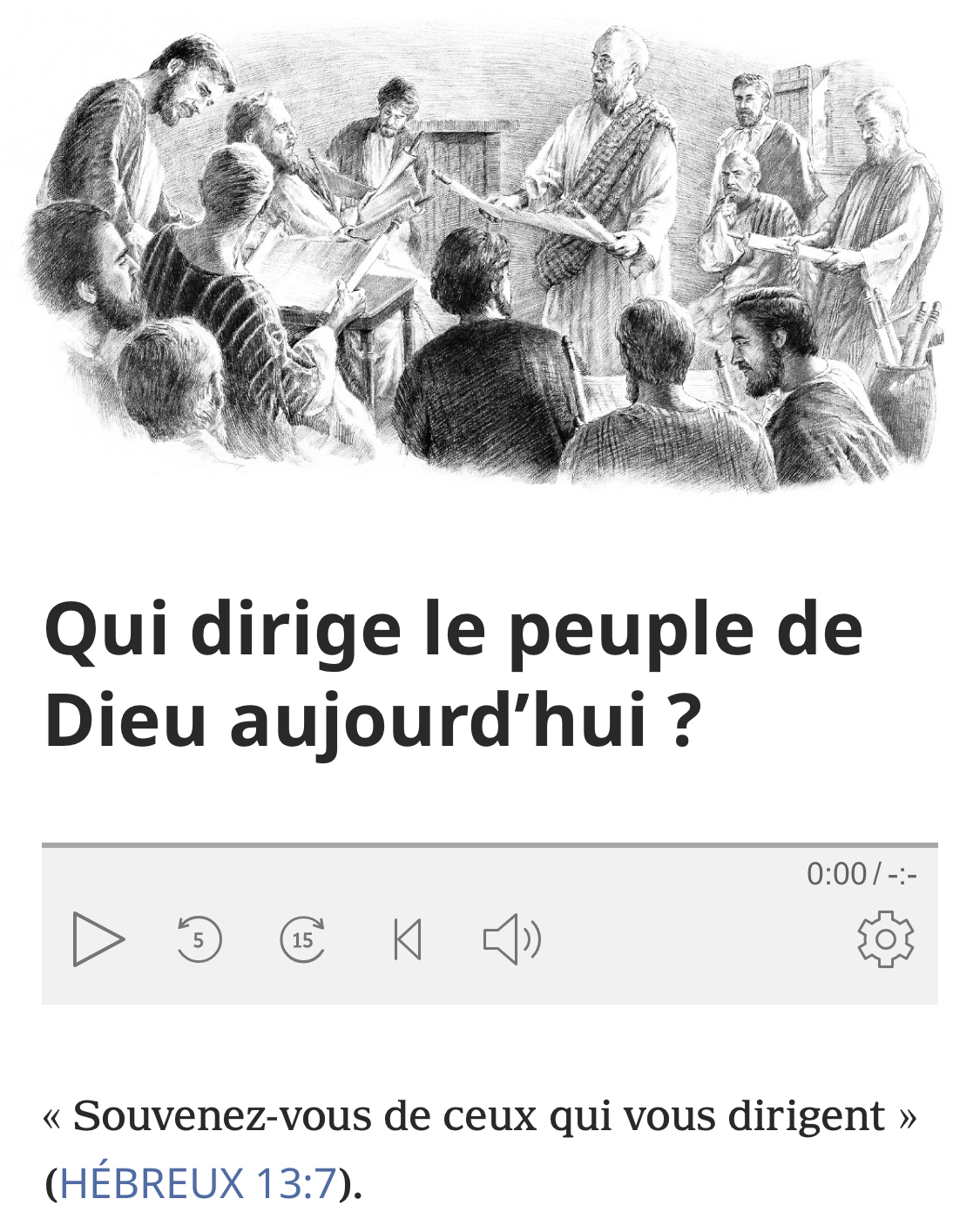
Task: Play the article audio
Action: [x=98, y=939]
